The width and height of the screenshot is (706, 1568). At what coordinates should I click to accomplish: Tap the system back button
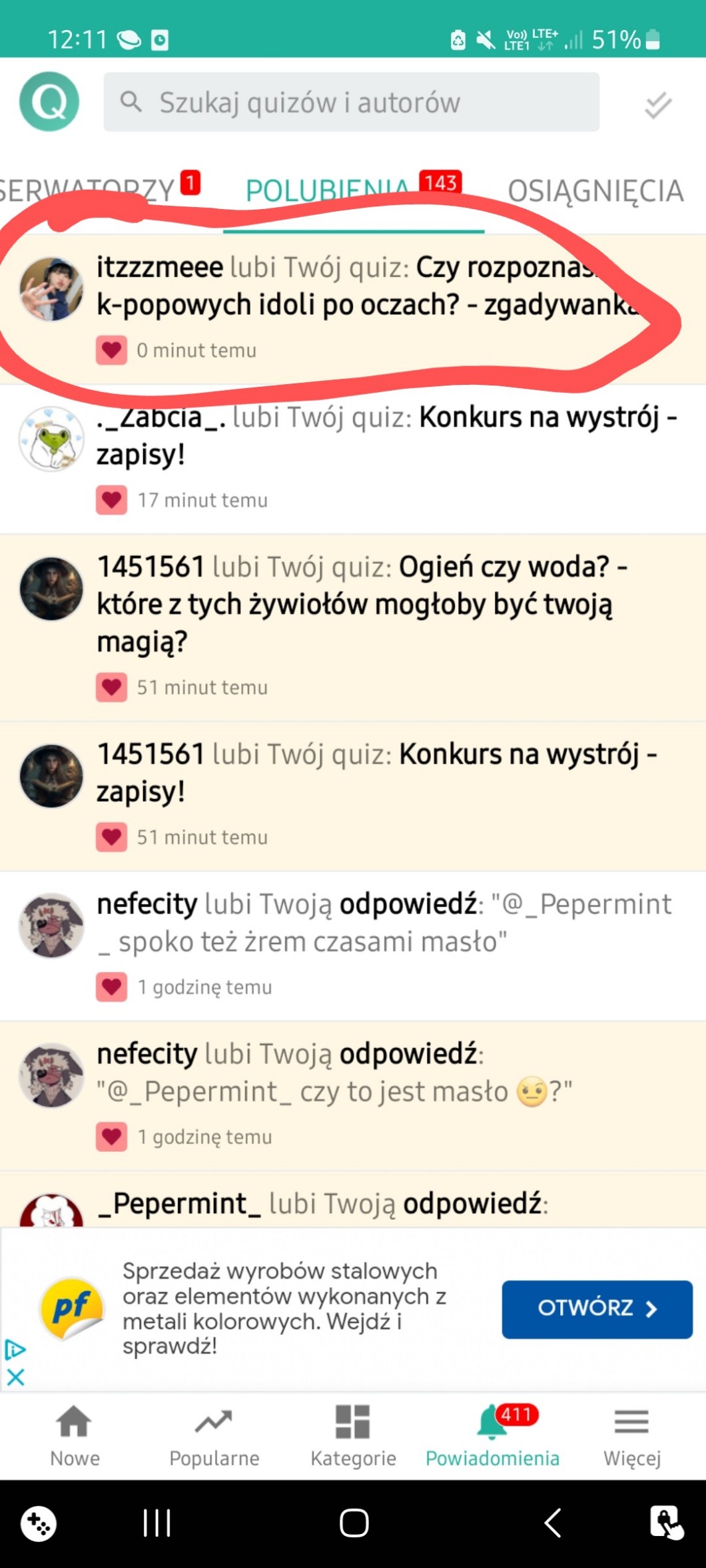click(552, 1523)
